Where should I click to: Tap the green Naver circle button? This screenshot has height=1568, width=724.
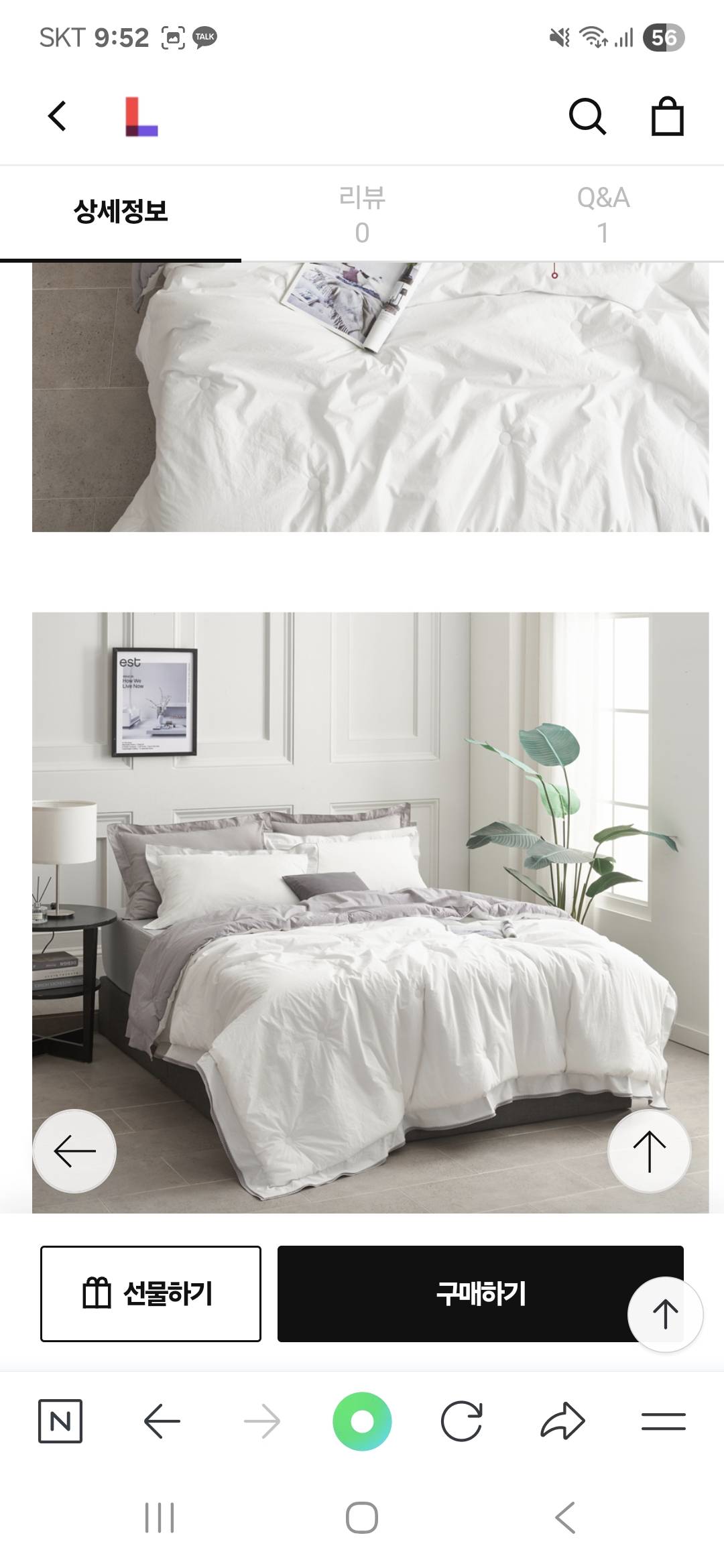362,1421
